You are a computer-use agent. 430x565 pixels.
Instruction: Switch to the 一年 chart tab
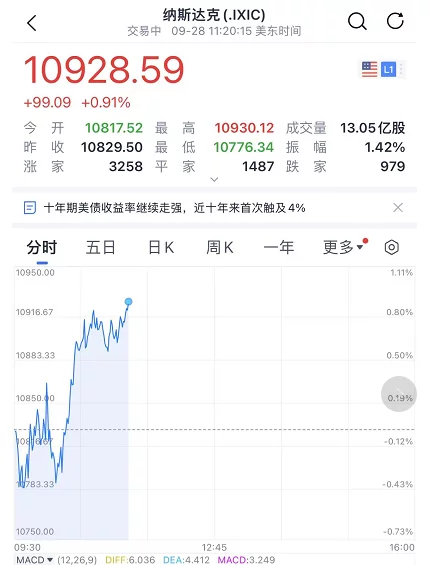279,248
